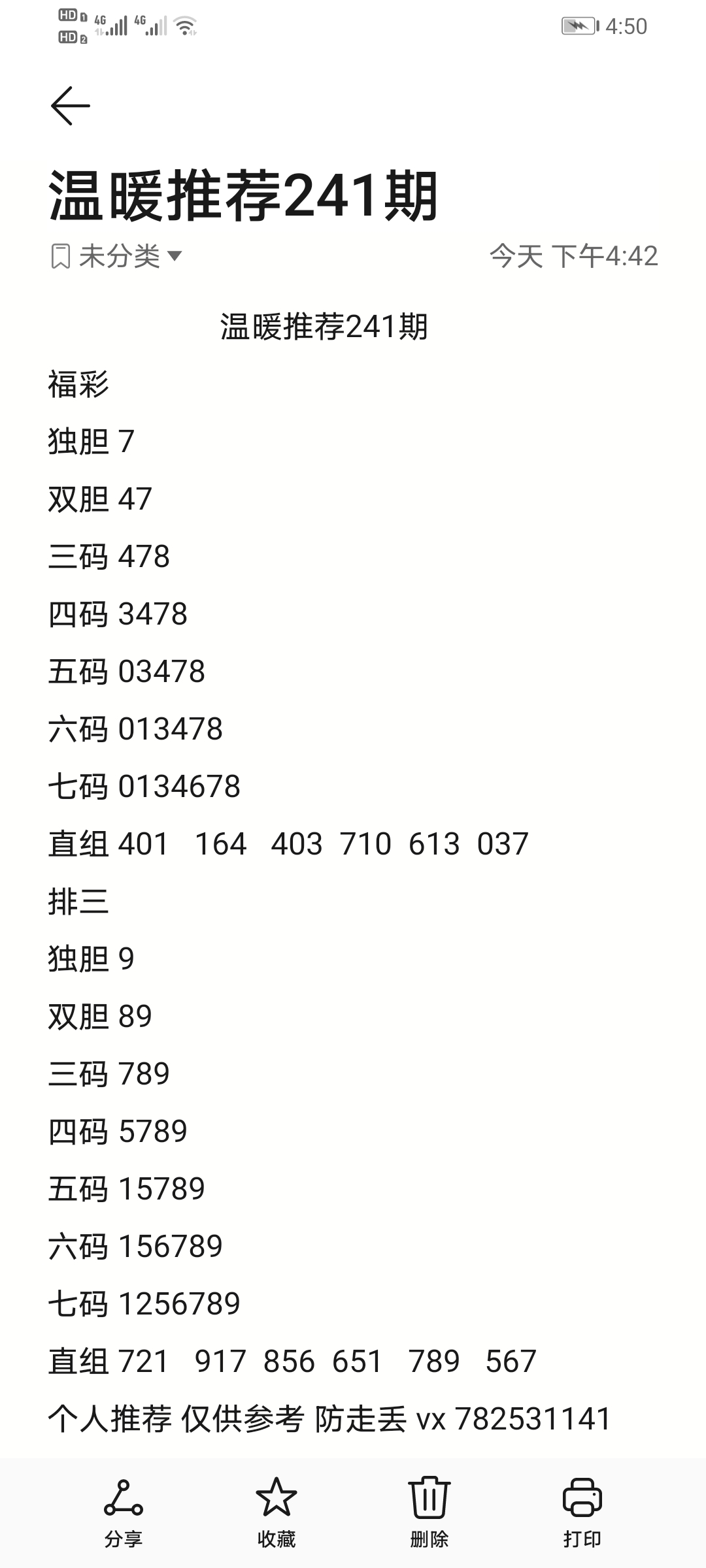Print the note using 打印

coord(582,1512)
